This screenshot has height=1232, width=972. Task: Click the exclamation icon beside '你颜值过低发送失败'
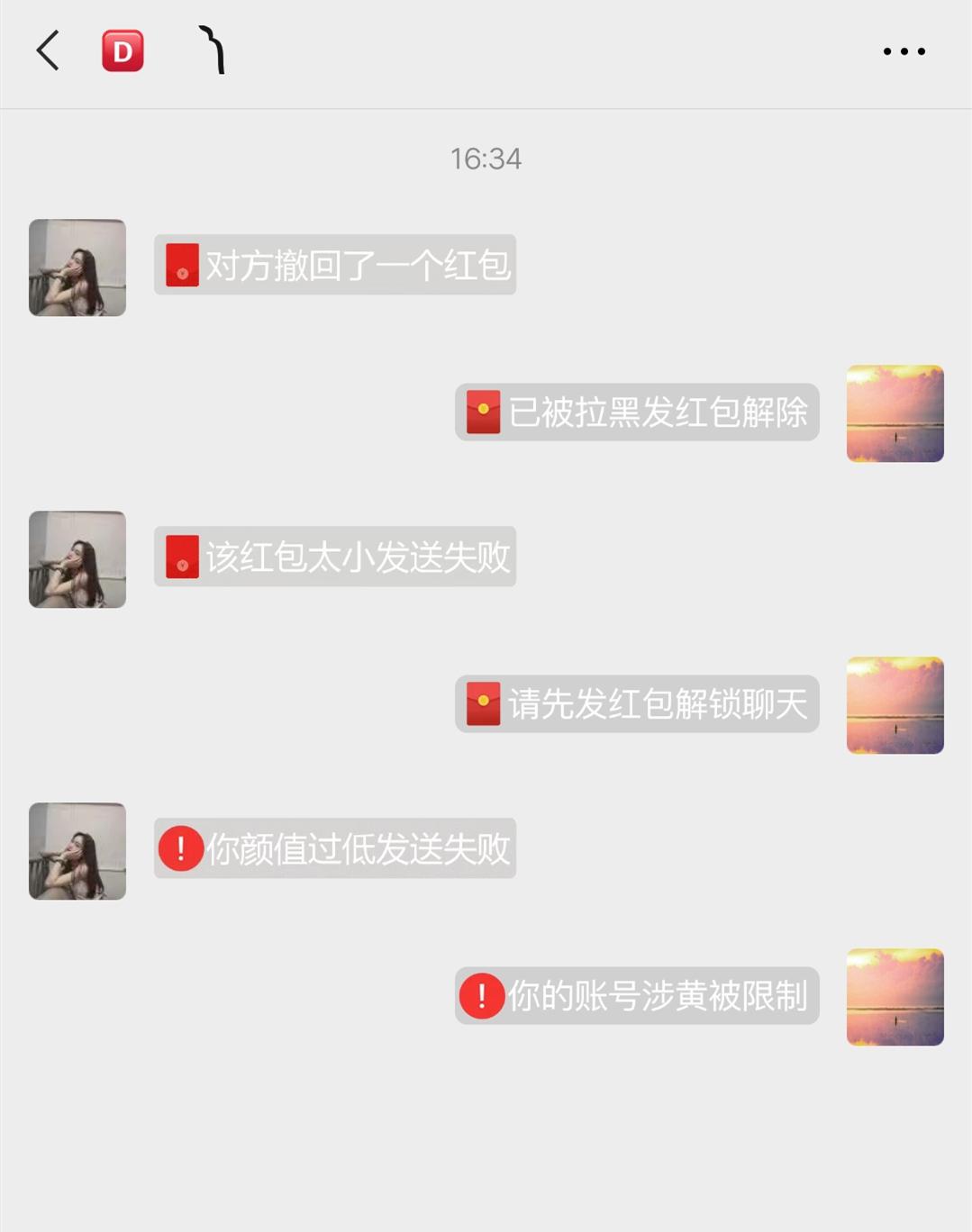click(180, 847)
